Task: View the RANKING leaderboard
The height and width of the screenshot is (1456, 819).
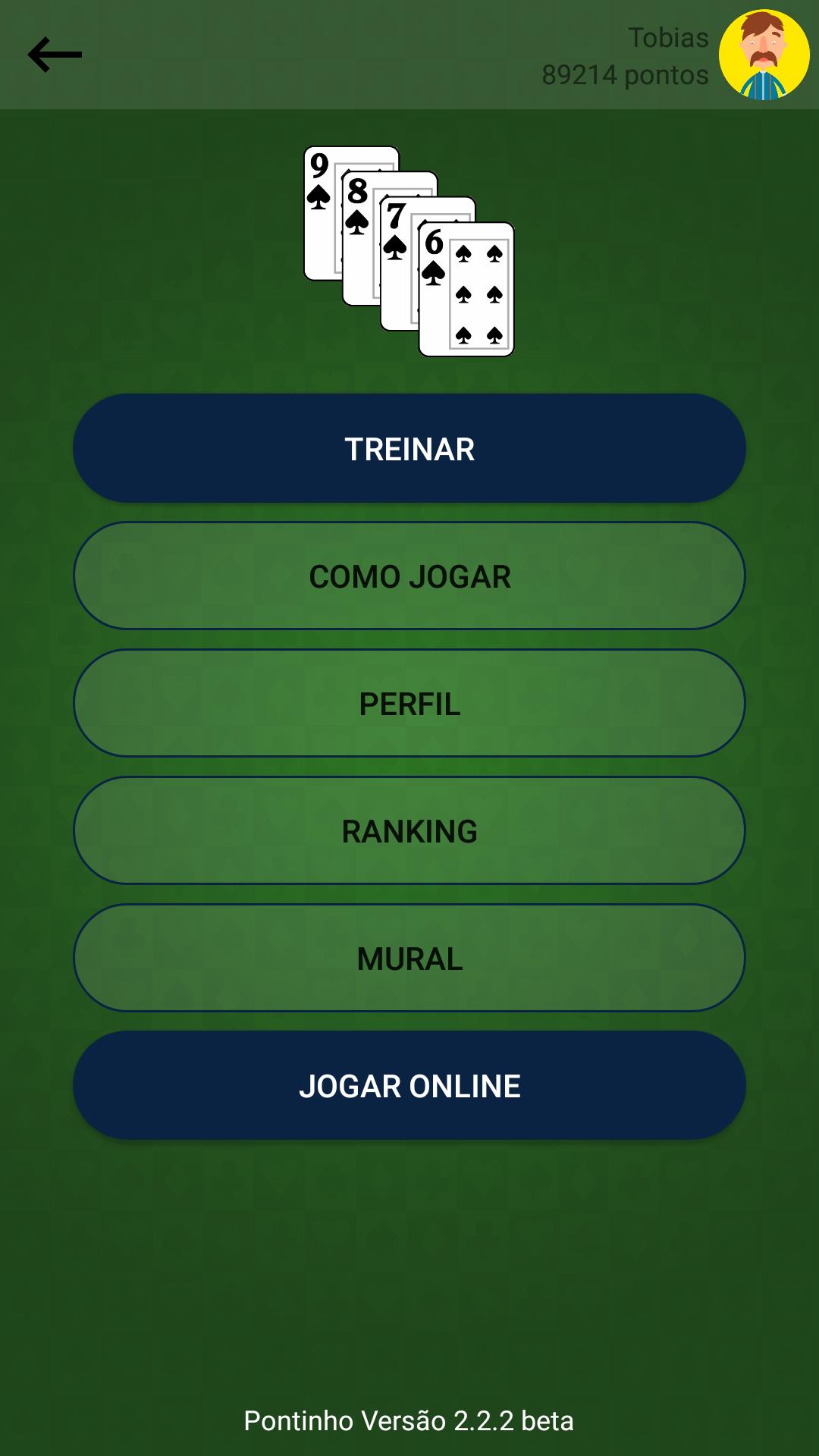Action: tap(409, 830)
